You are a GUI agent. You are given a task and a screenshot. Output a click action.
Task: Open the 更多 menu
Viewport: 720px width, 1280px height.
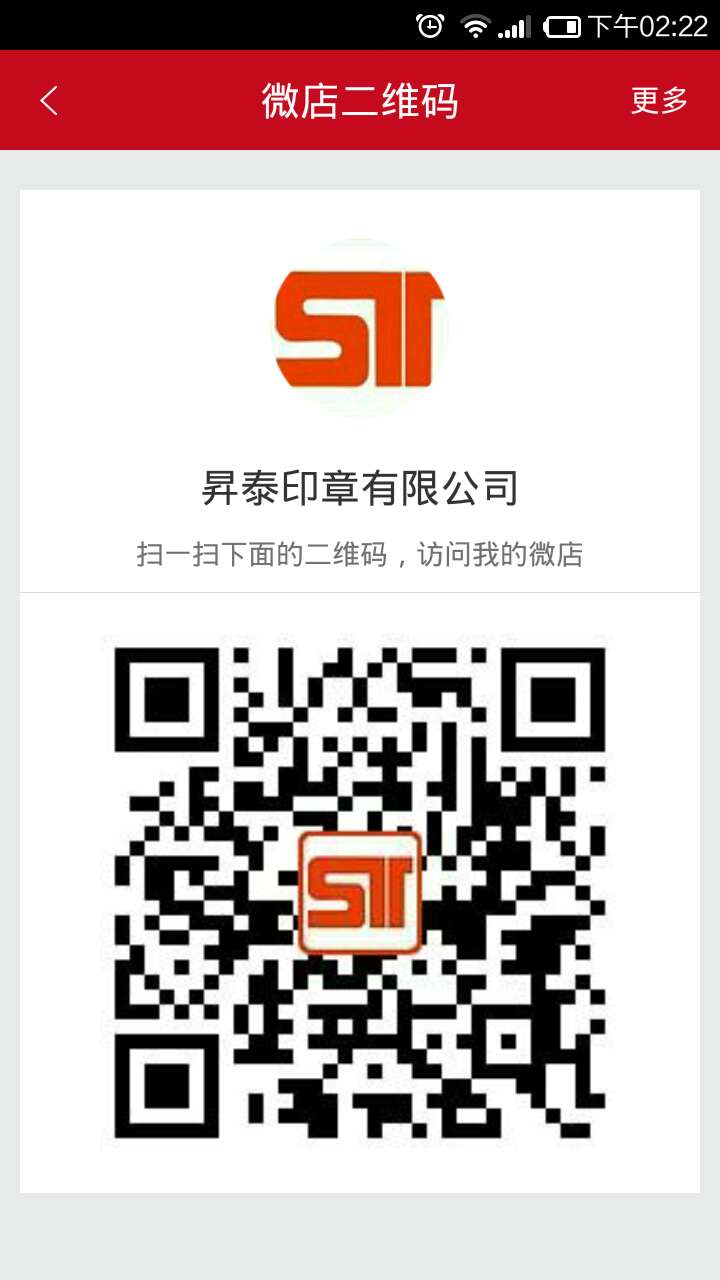pos(659,100)
